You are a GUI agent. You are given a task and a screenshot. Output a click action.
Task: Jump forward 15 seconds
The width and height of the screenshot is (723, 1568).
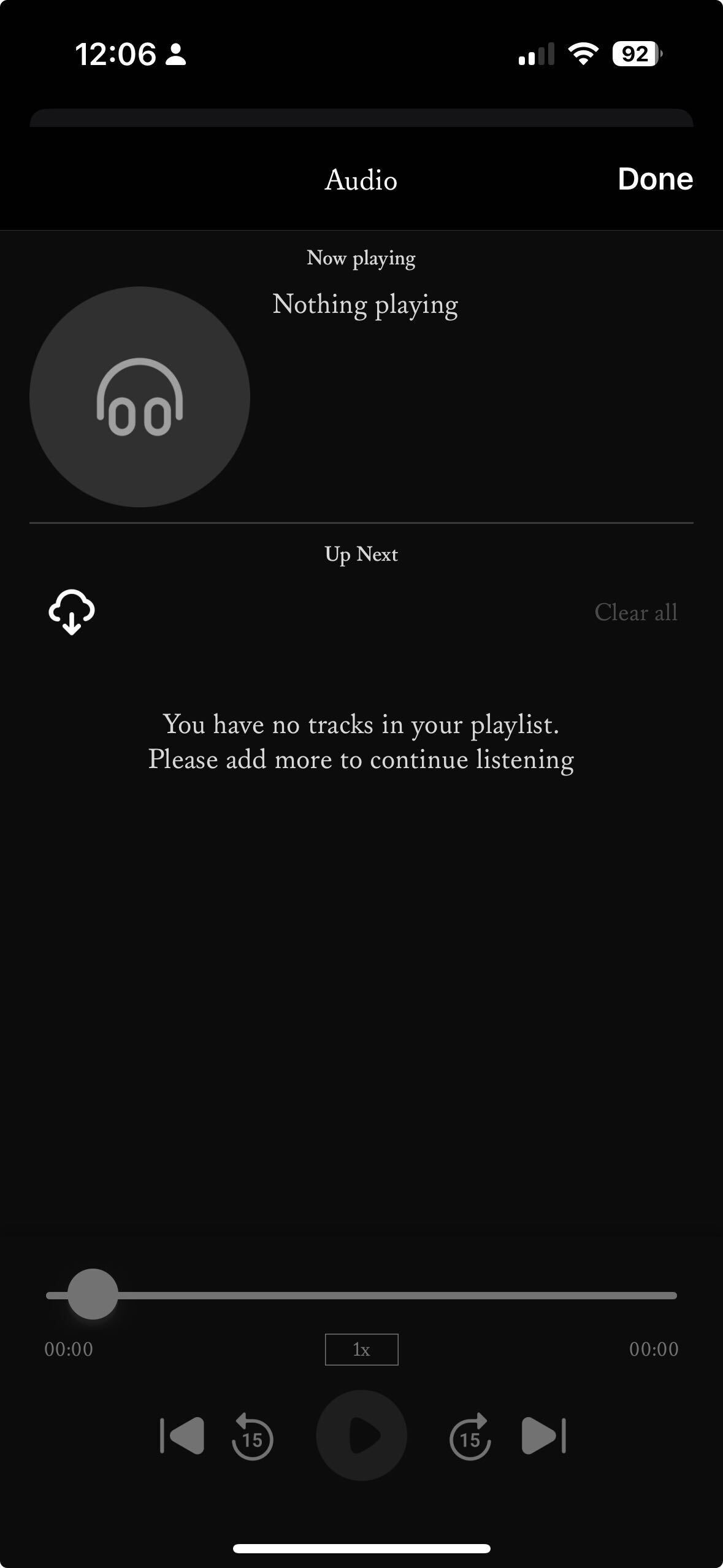coord(470,1437)
